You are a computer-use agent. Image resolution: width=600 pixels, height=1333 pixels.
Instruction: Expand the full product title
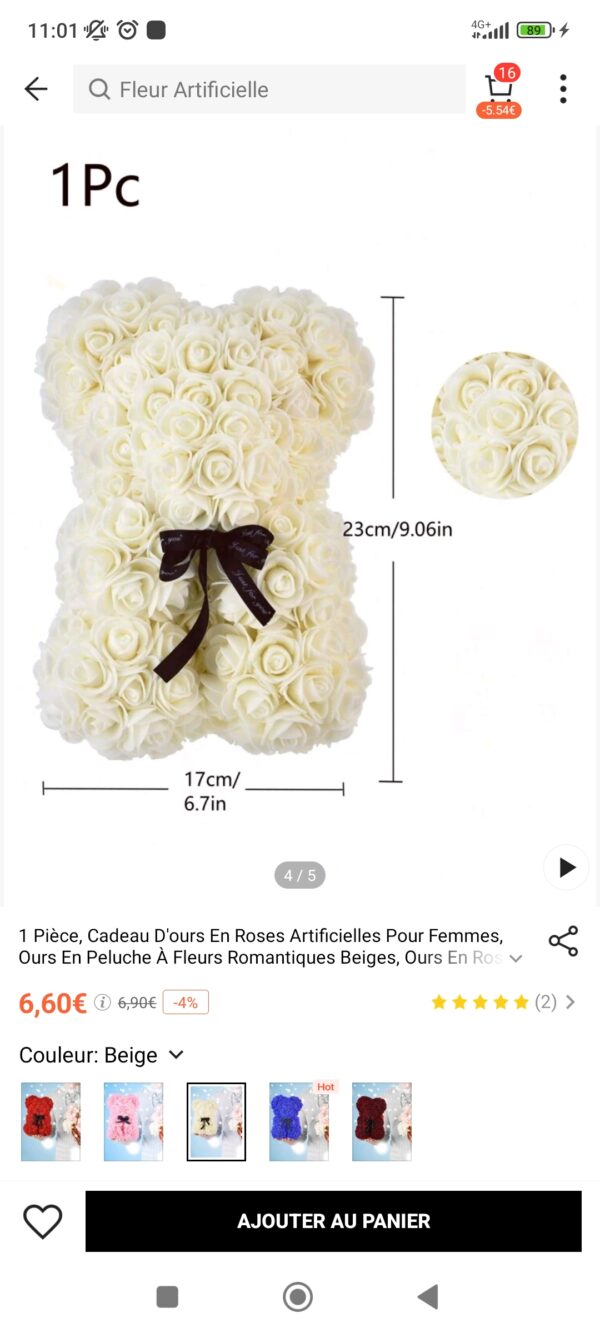pos(516,958)
